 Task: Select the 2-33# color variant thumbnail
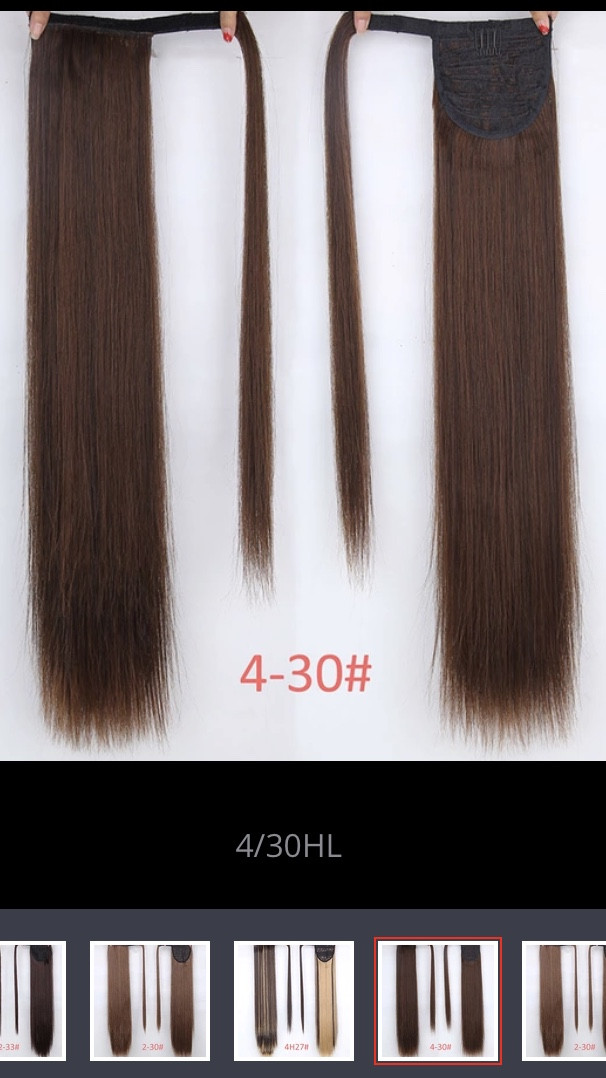tap(32, 1000)
